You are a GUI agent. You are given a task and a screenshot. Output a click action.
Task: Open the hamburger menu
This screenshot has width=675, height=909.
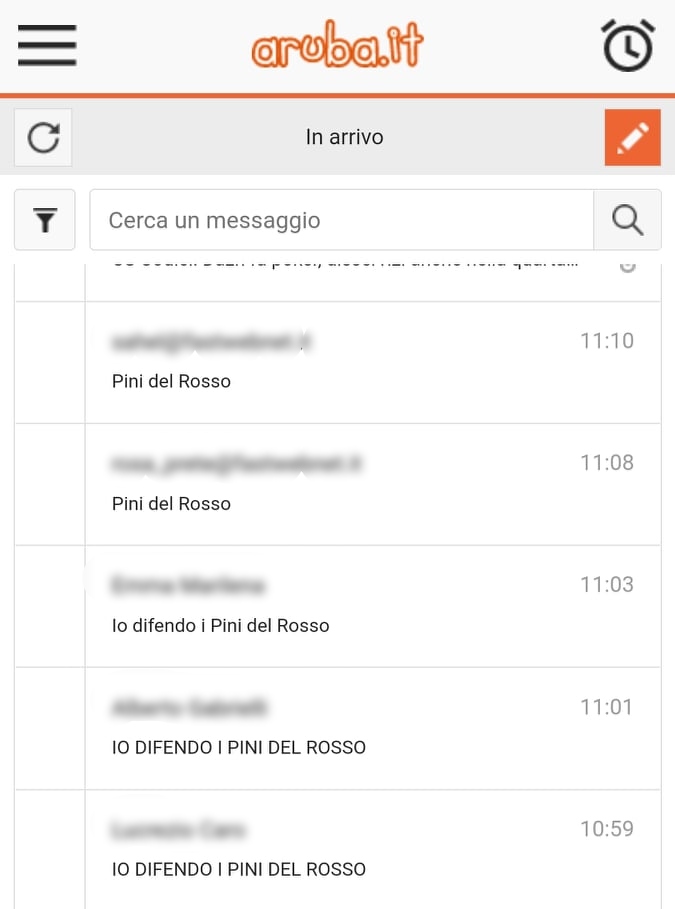47,45
